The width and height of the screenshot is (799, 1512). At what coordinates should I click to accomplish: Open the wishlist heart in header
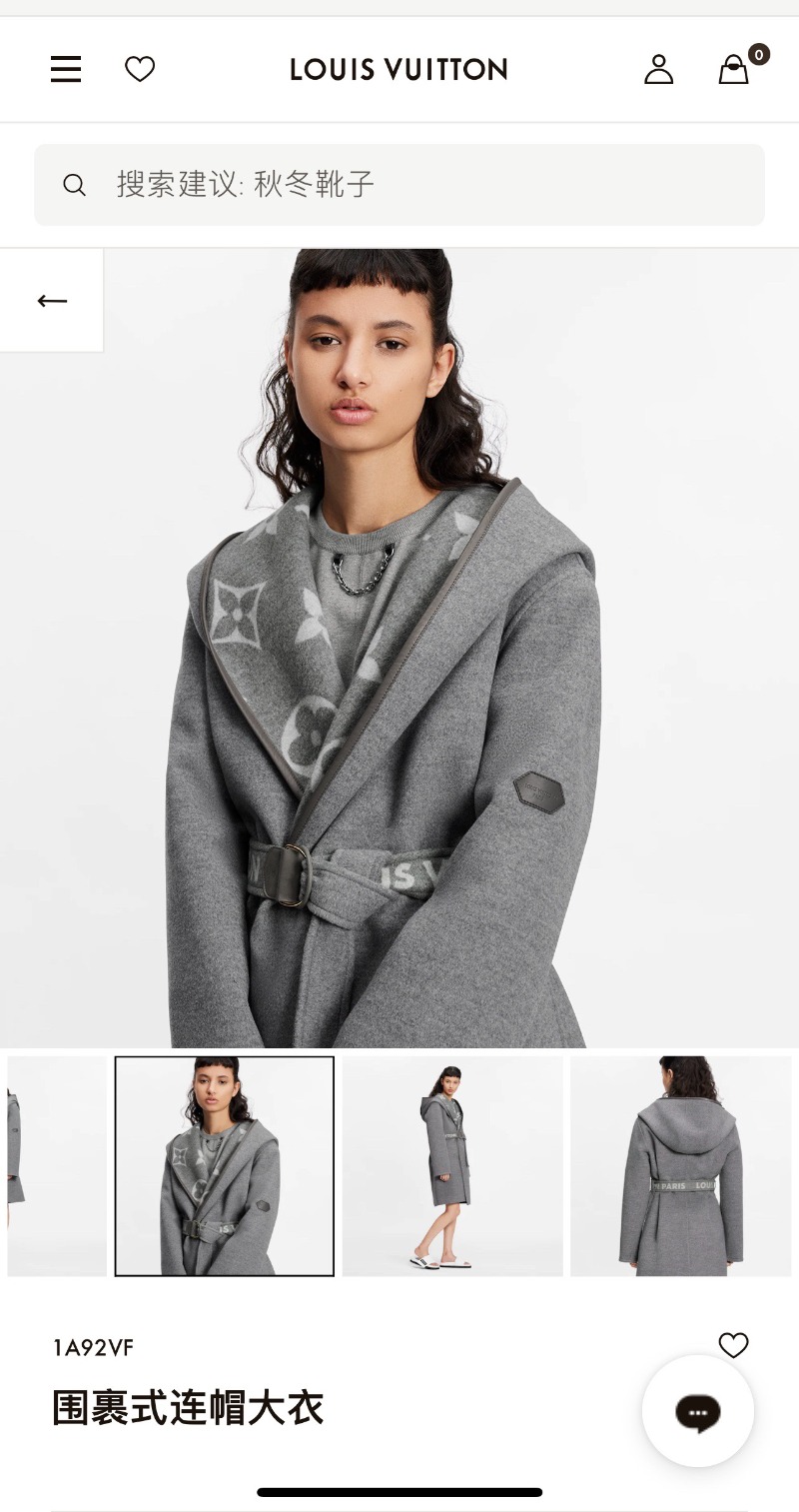140,69
